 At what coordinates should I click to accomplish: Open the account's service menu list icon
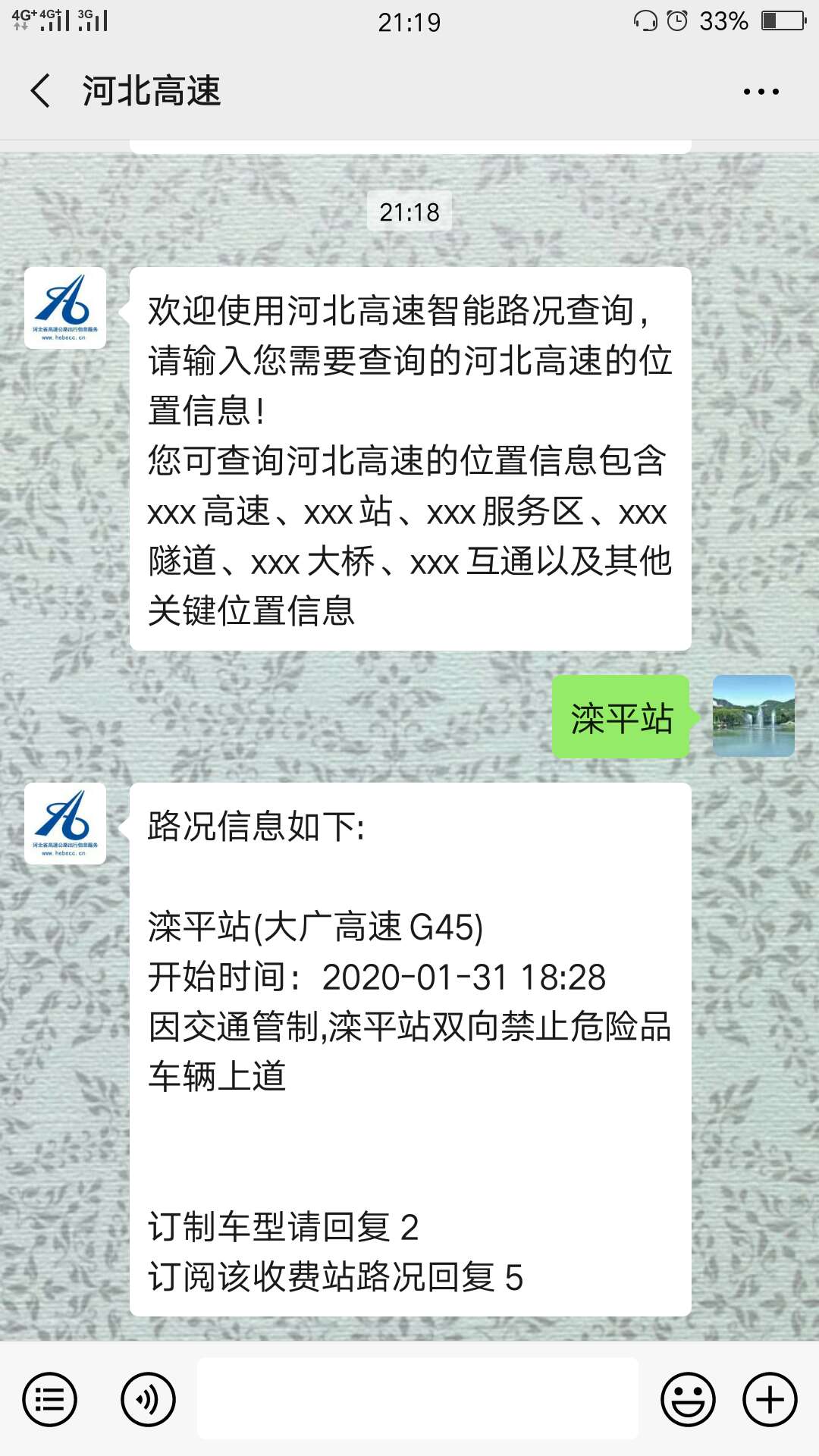[50, 1399]
